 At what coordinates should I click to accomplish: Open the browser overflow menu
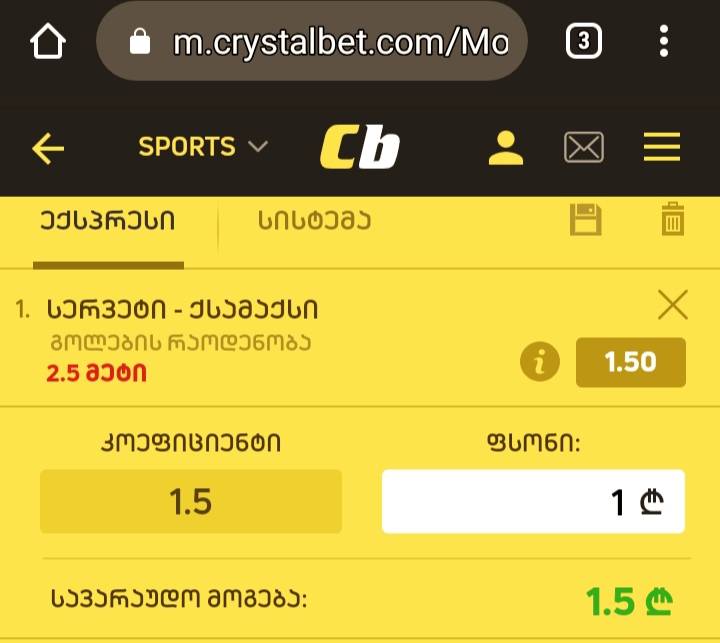[x=664, y=42]
